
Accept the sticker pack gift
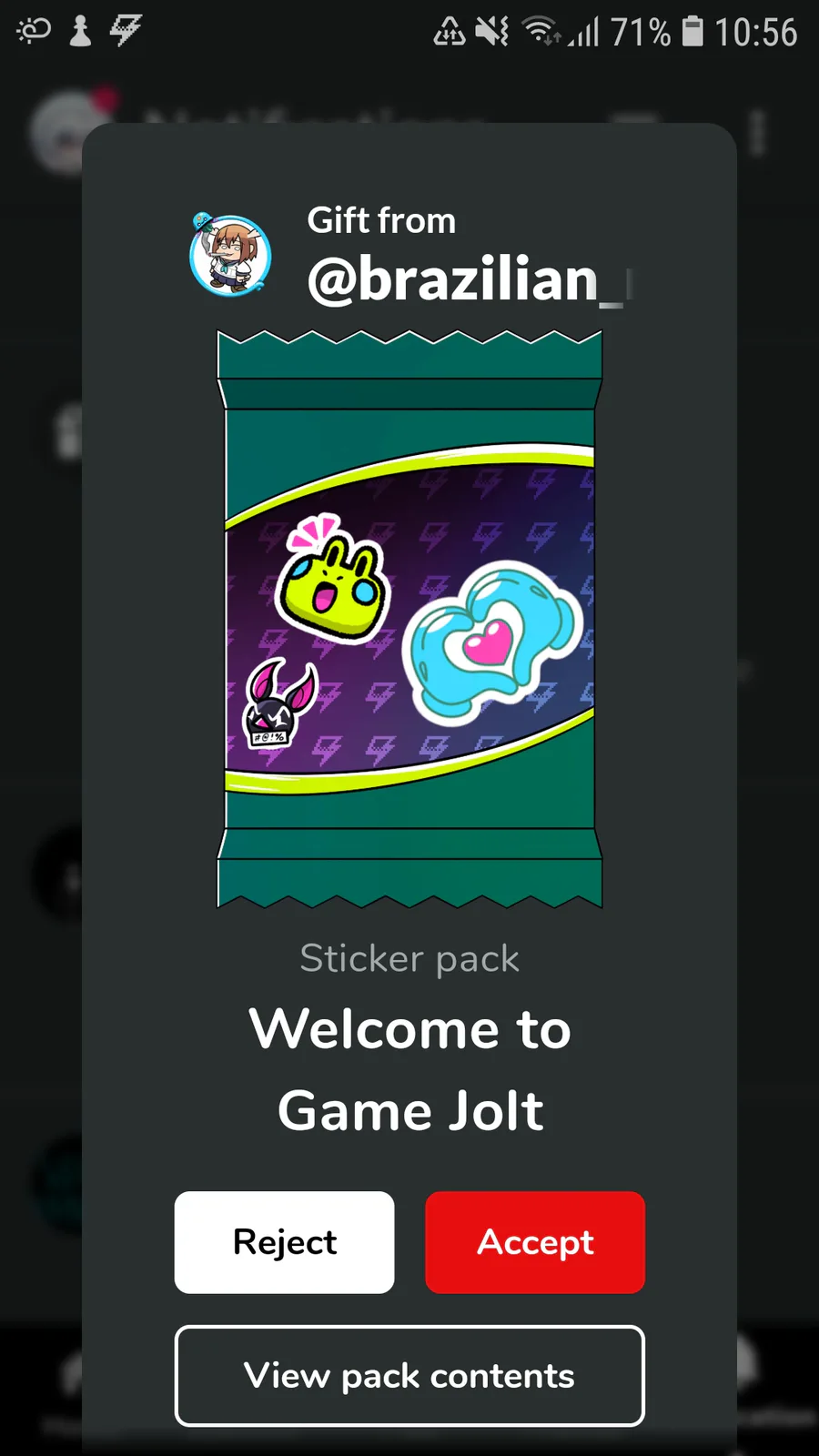coord(535,1242)
